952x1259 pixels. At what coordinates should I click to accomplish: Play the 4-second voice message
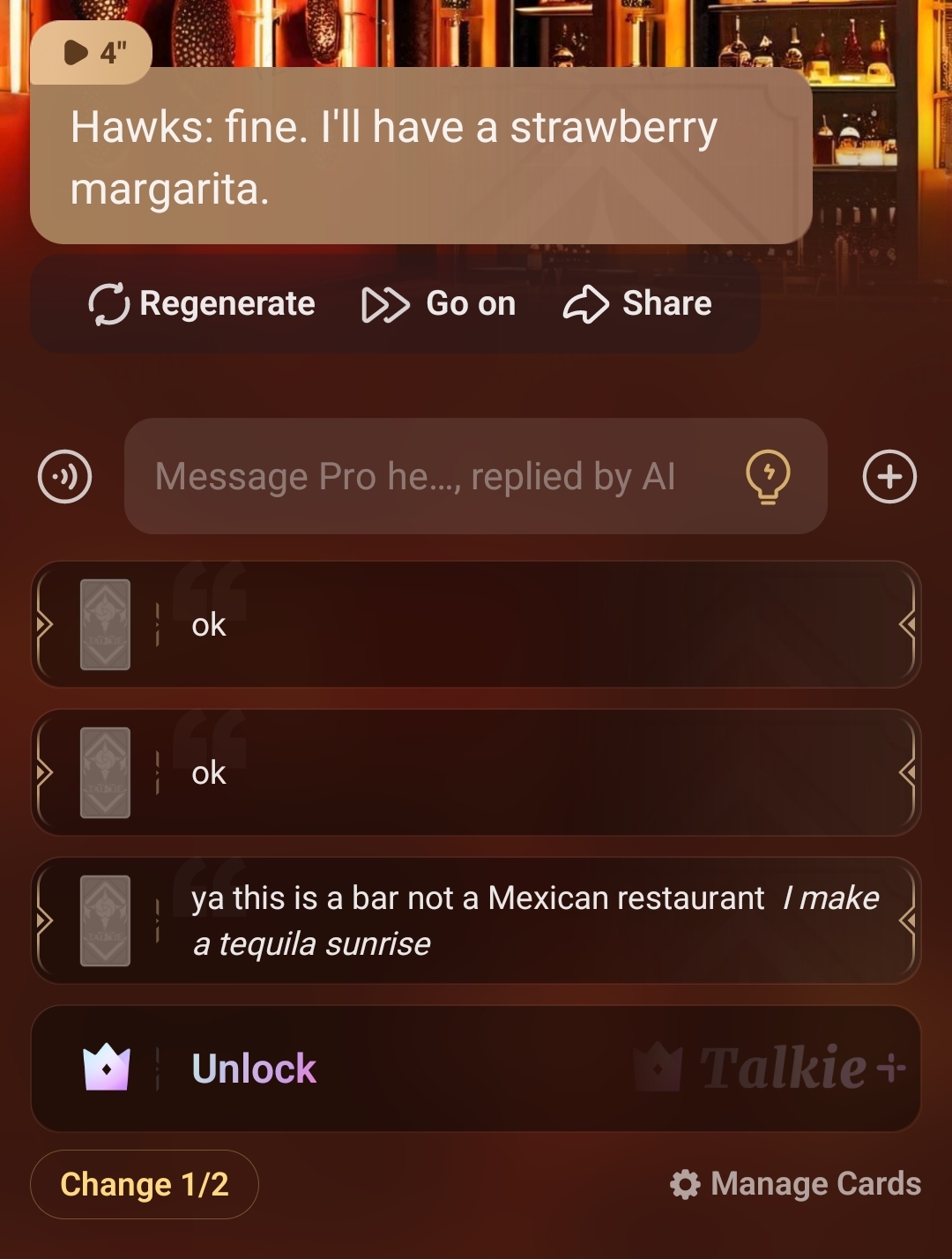tap(91, 53)
